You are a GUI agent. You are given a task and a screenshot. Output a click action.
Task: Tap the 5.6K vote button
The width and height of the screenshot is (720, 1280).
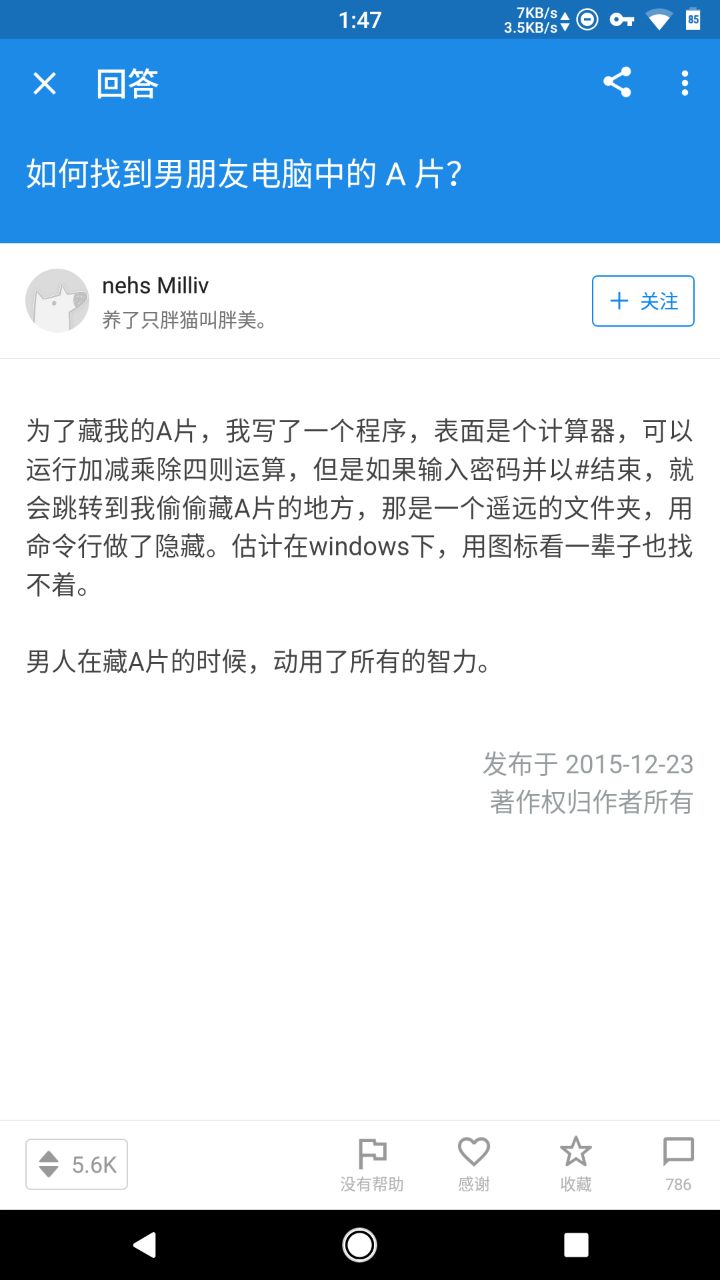tap(77, 1164)
